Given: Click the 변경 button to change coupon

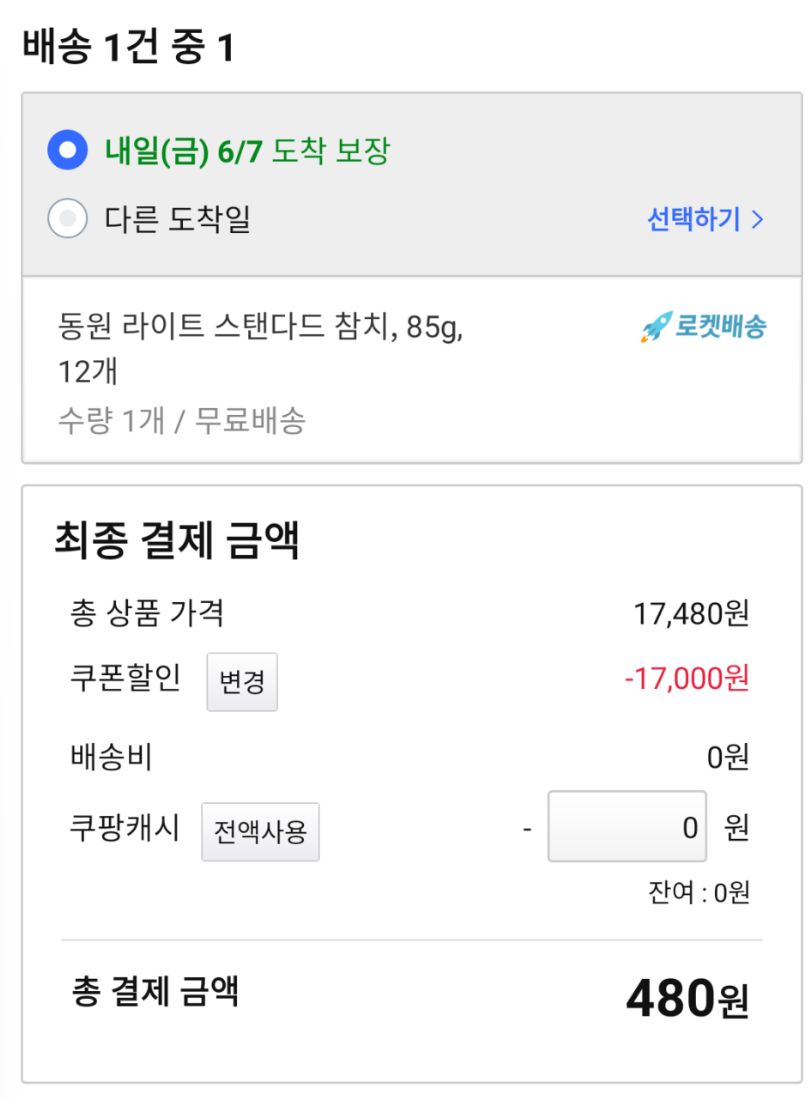Looking at the screenshot, I should (x=242, y=682).
